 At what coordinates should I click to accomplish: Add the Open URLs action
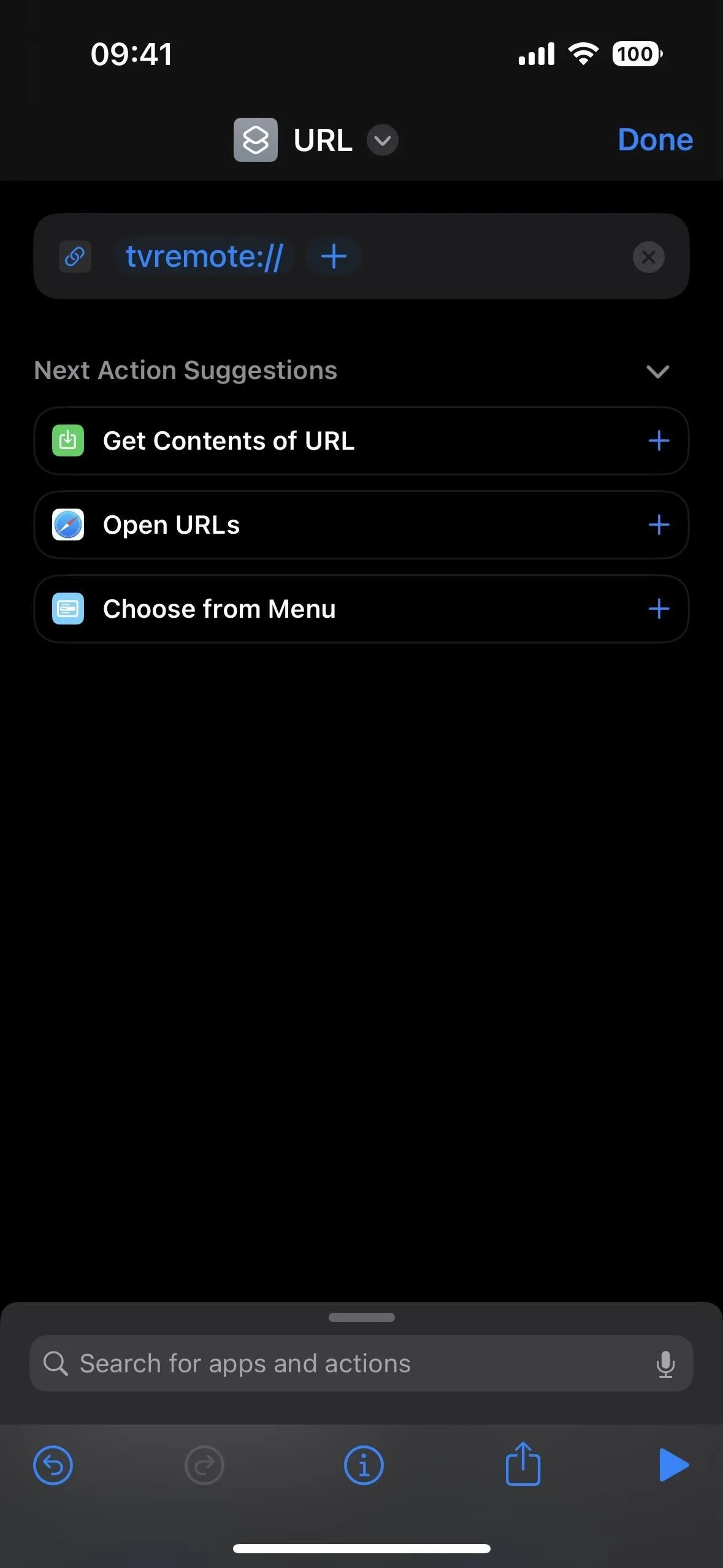(659, 525)
